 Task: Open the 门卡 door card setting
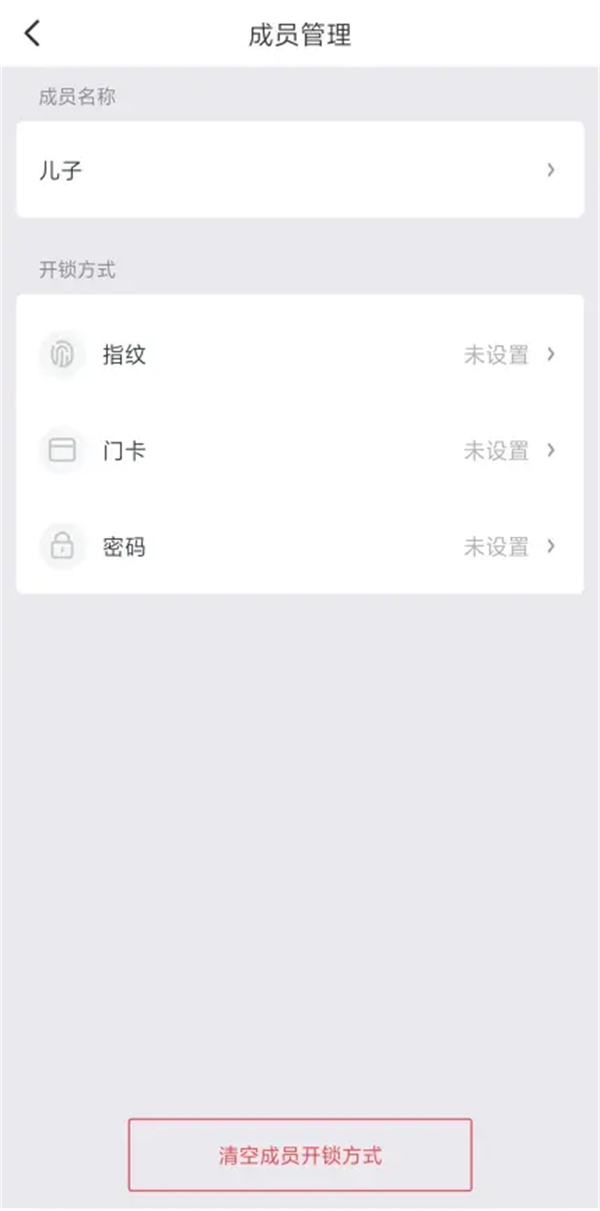[300, 451]
